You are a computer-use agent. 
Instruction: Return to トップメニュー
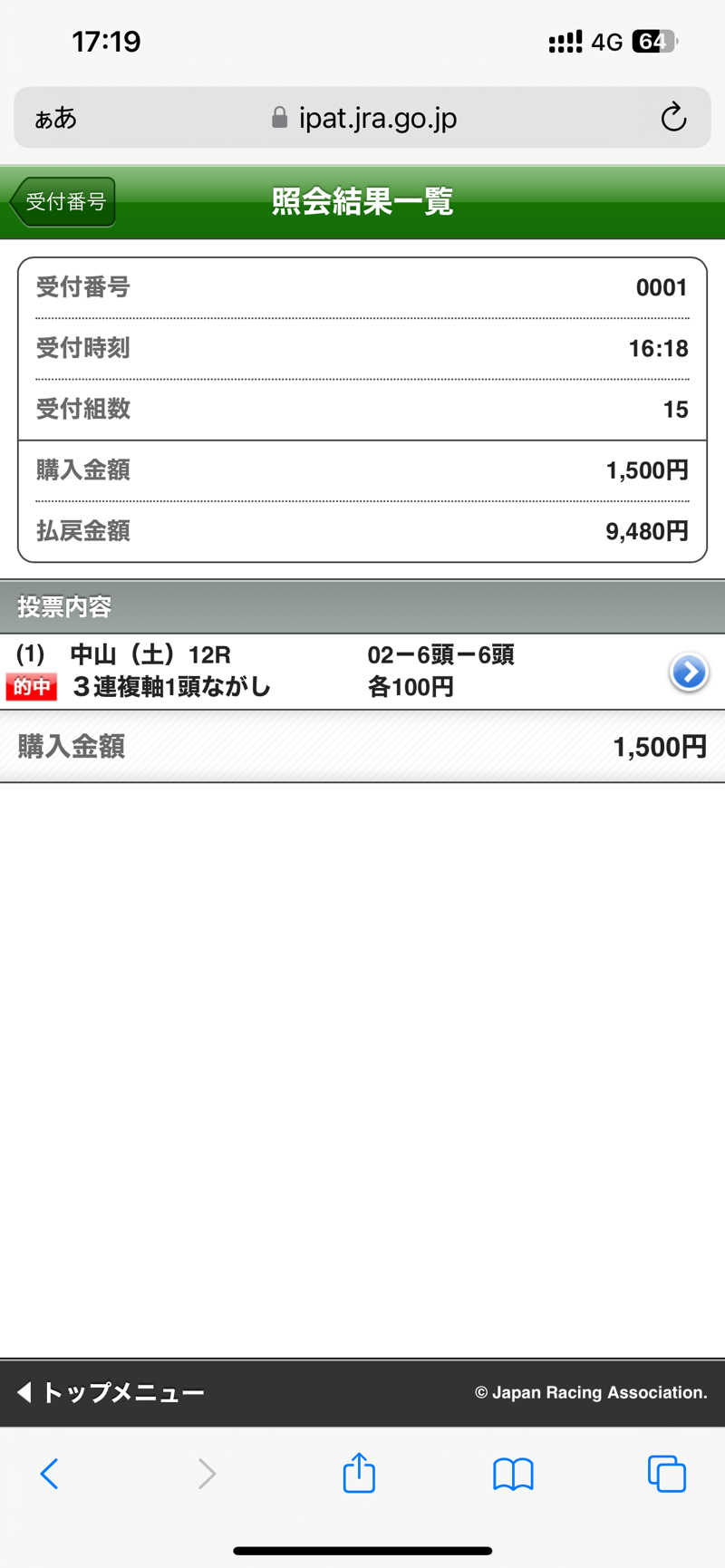pyautogui.click(x=111, y=1392)
